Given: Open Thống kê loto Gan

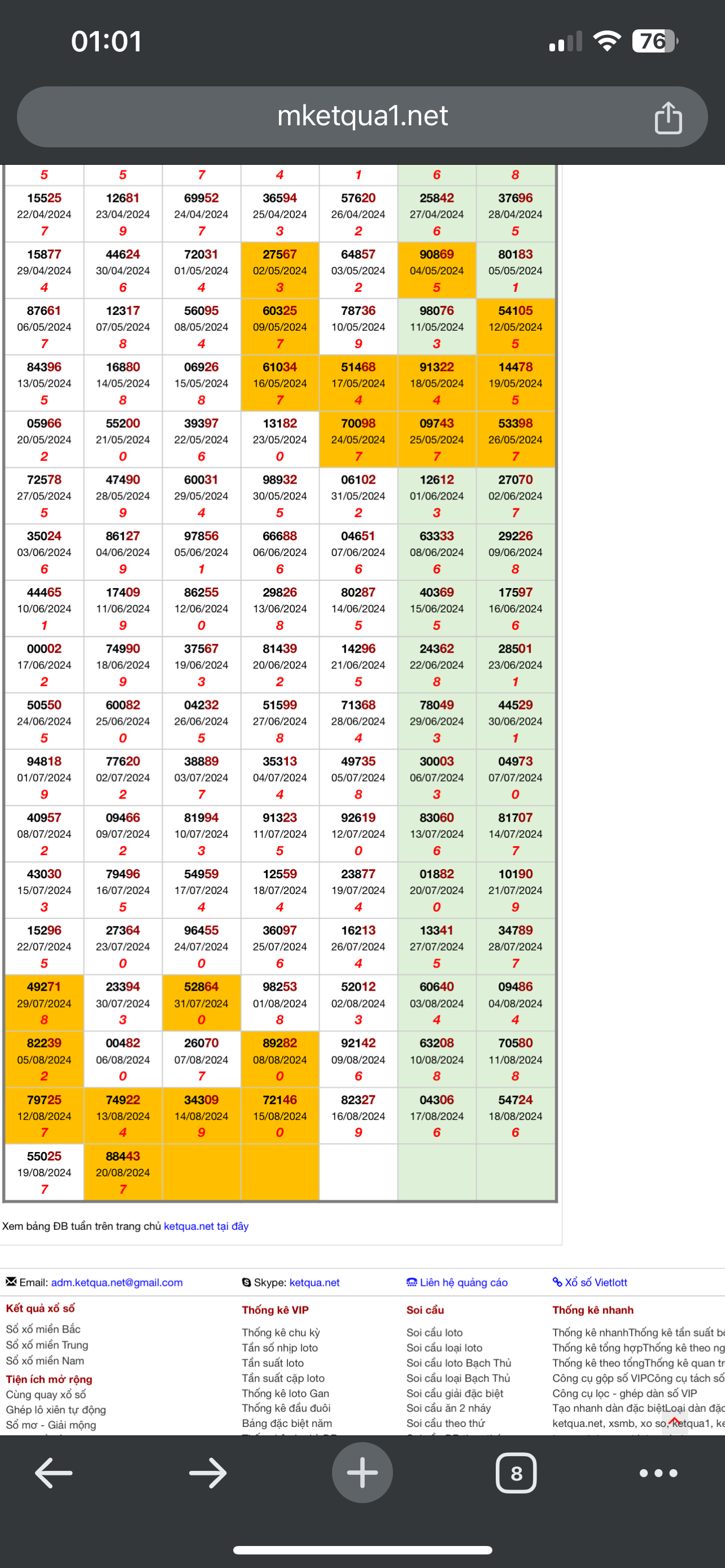Looking at the screenshot, I should coord(286,1393).
